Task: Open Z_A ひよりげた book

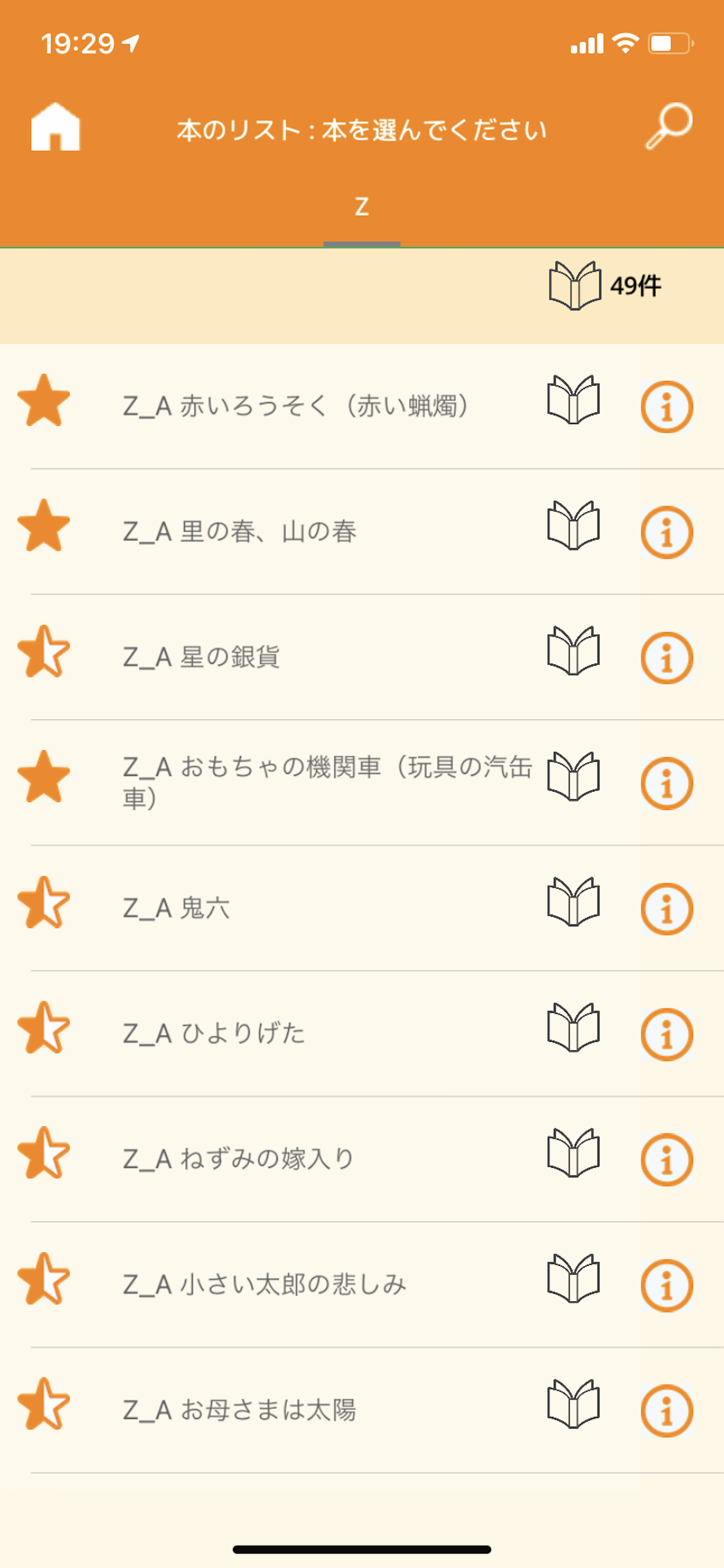Action: click(x=213, y=1034)
